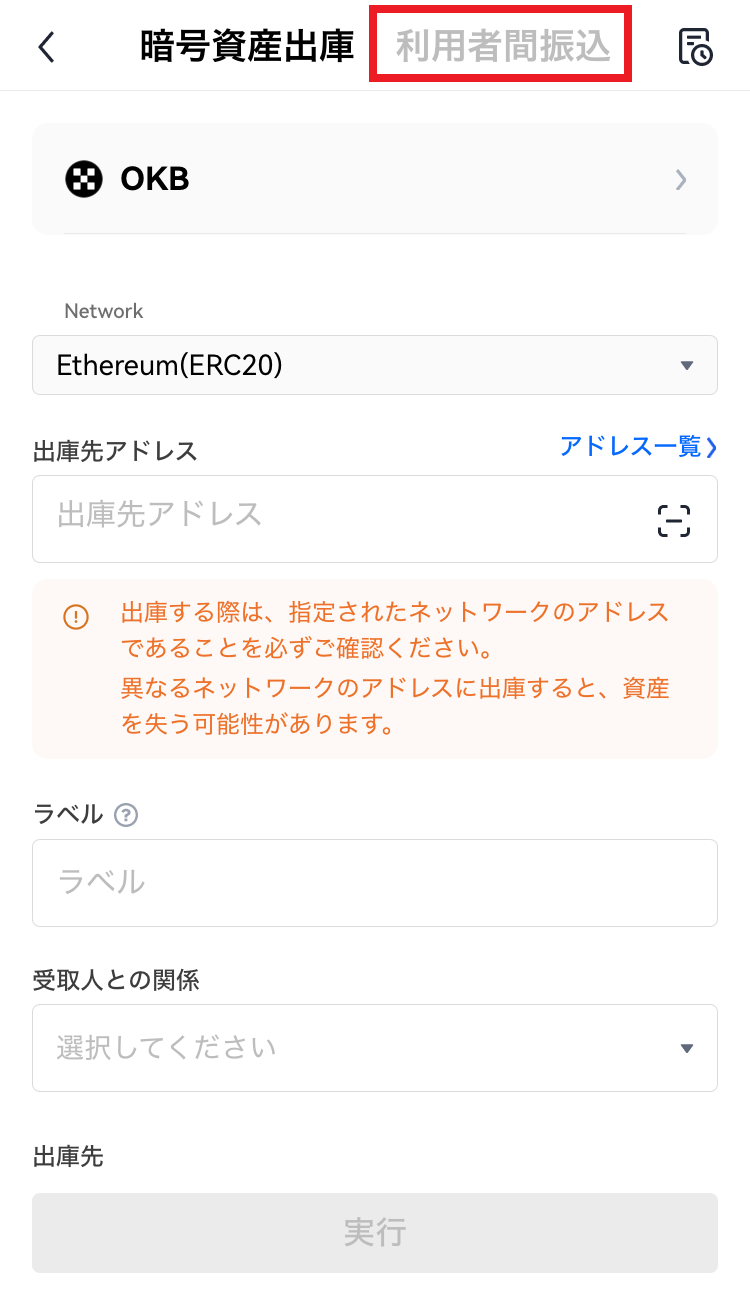Switch to the 利用者間振込 tab
Image resolution: width=750 pixels, height=1297 pixels.
(502, 47)
